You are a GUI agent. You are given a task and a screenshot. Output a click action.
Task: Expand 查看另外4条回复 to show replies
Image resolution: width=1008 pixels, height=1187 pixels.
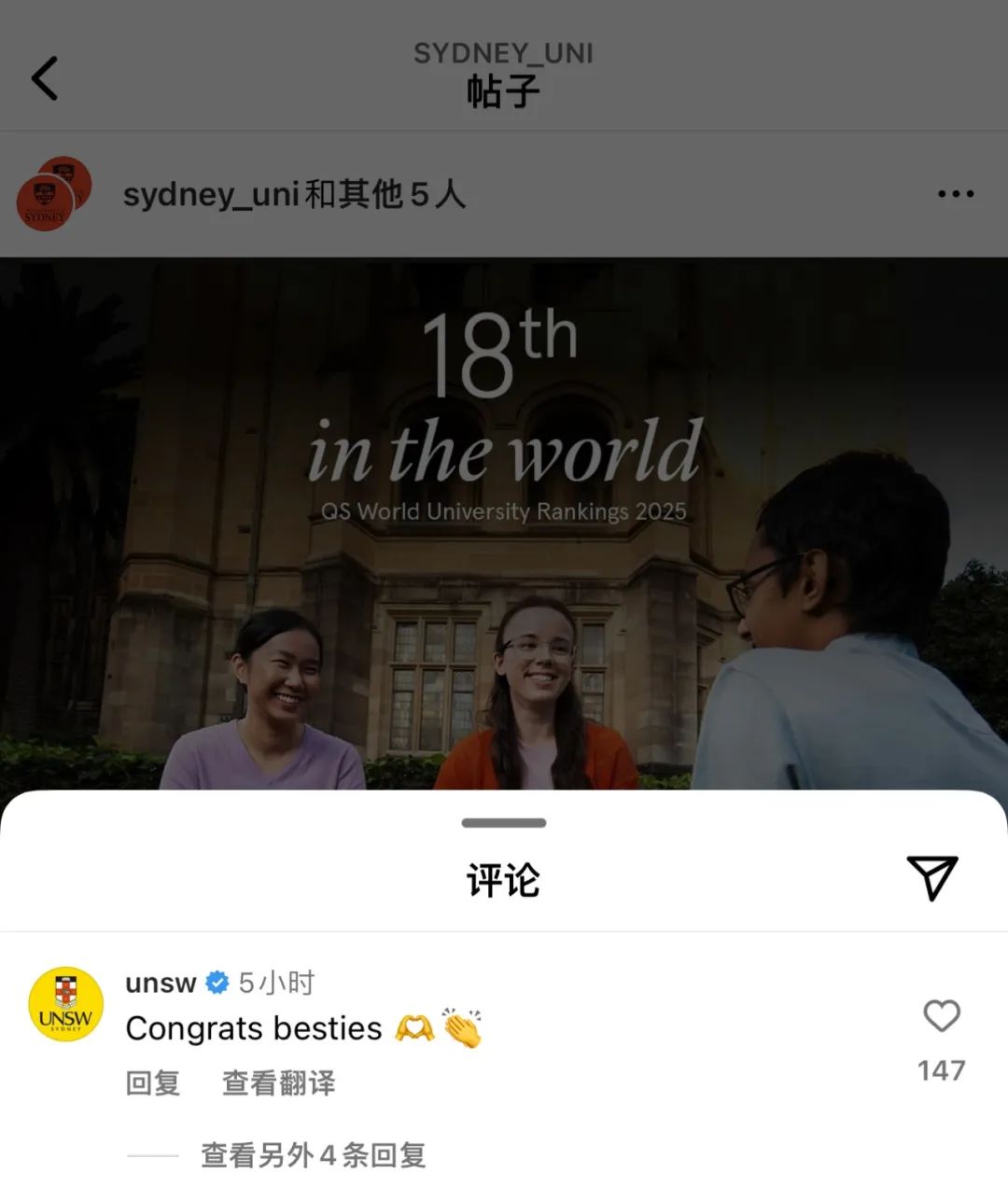313,1155
